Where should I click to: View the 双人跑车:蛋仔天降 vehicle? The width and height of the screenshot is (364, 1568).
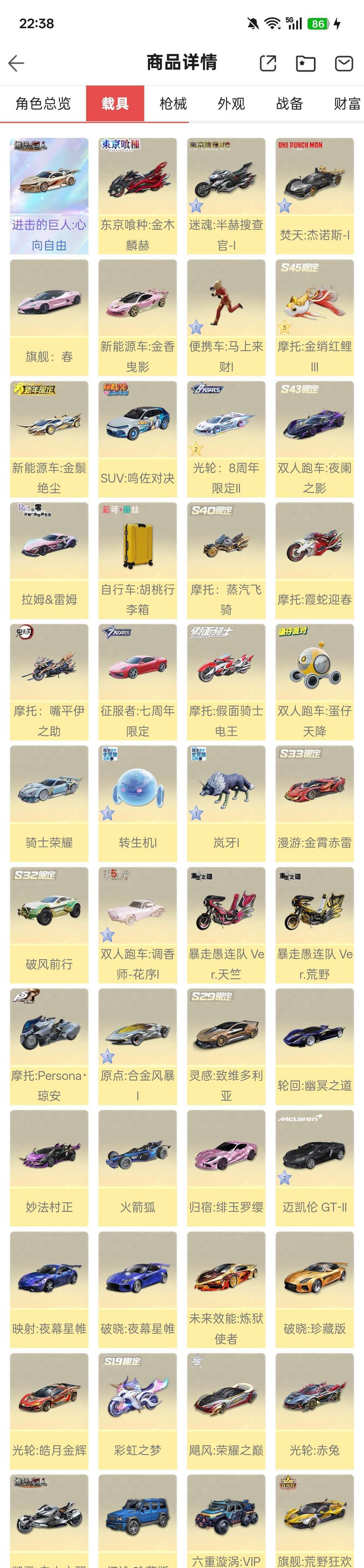click(315, 682)
